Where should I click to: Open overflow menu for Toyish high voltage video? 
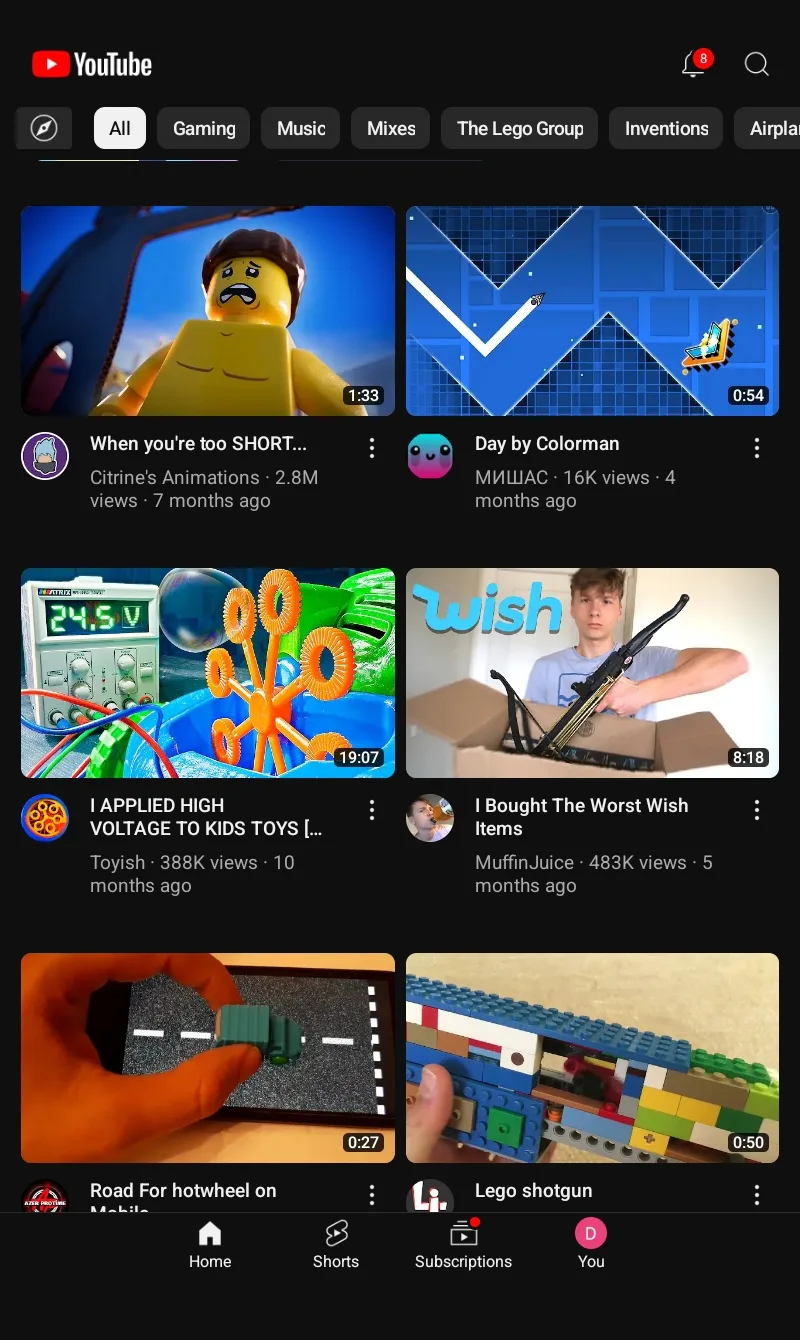[372, 810]
